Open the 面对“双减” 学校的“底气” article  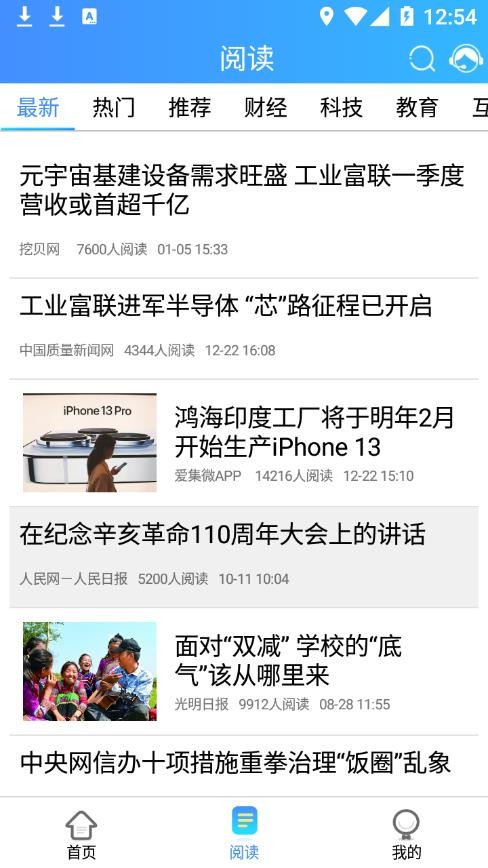[244, 671]
